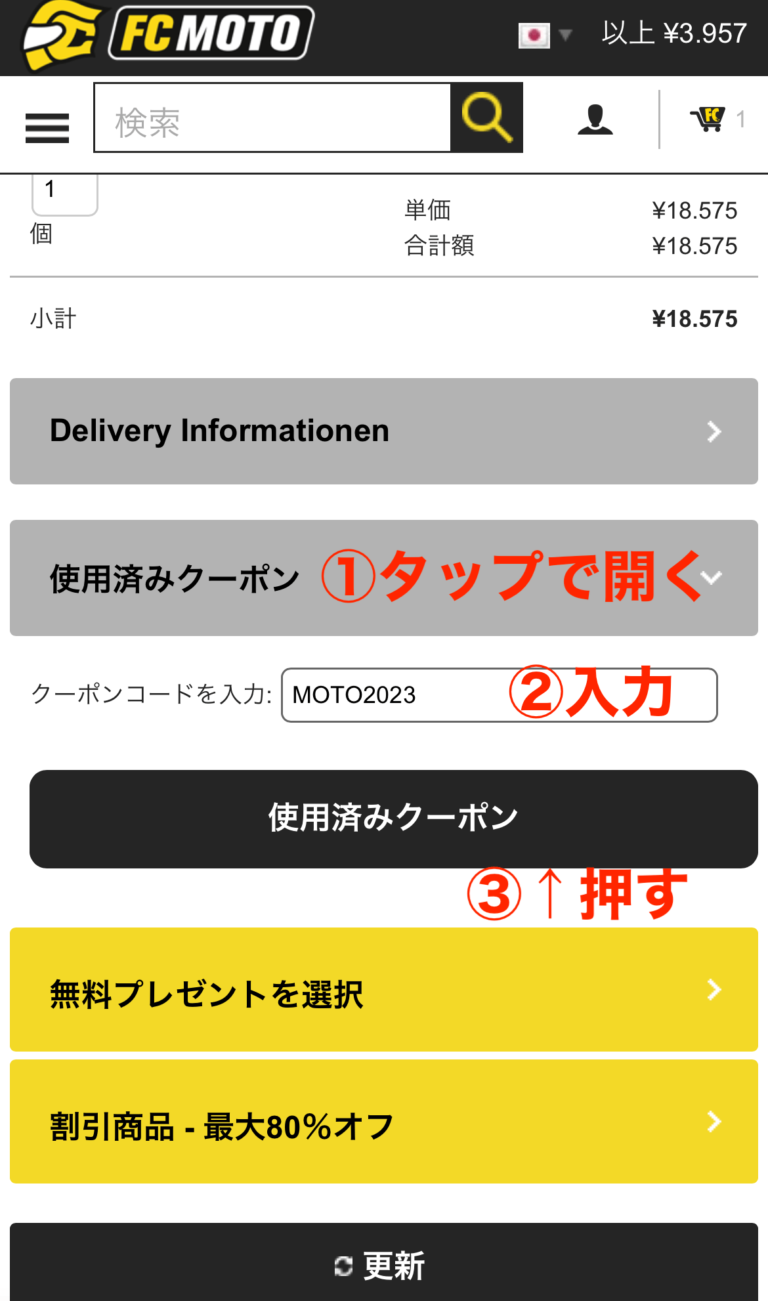The height and width of the screenshot is (1301, 768).
Task: Open the 無料プレゼントを選択 panel
Action: 384,989
